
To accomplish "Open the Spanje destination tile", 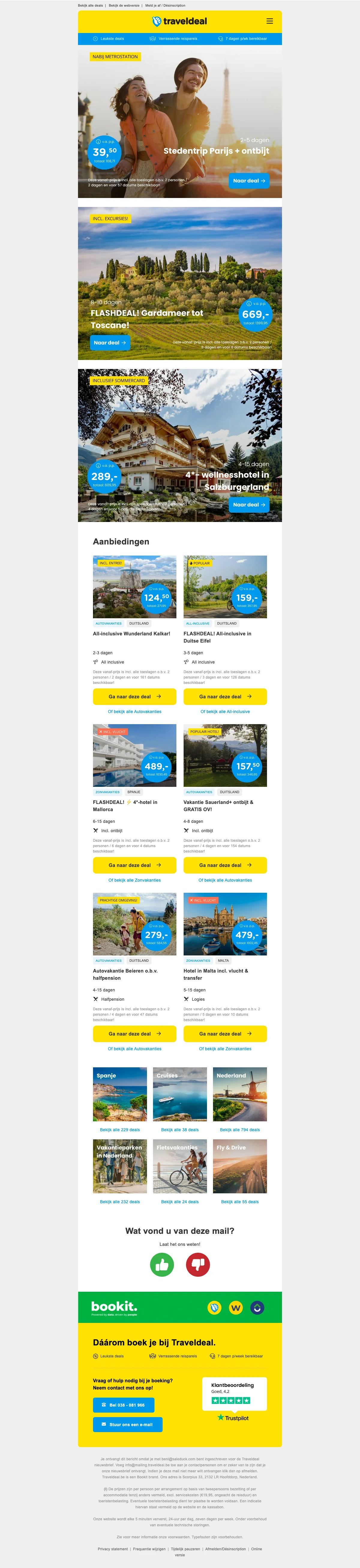I will [120, 1094].
